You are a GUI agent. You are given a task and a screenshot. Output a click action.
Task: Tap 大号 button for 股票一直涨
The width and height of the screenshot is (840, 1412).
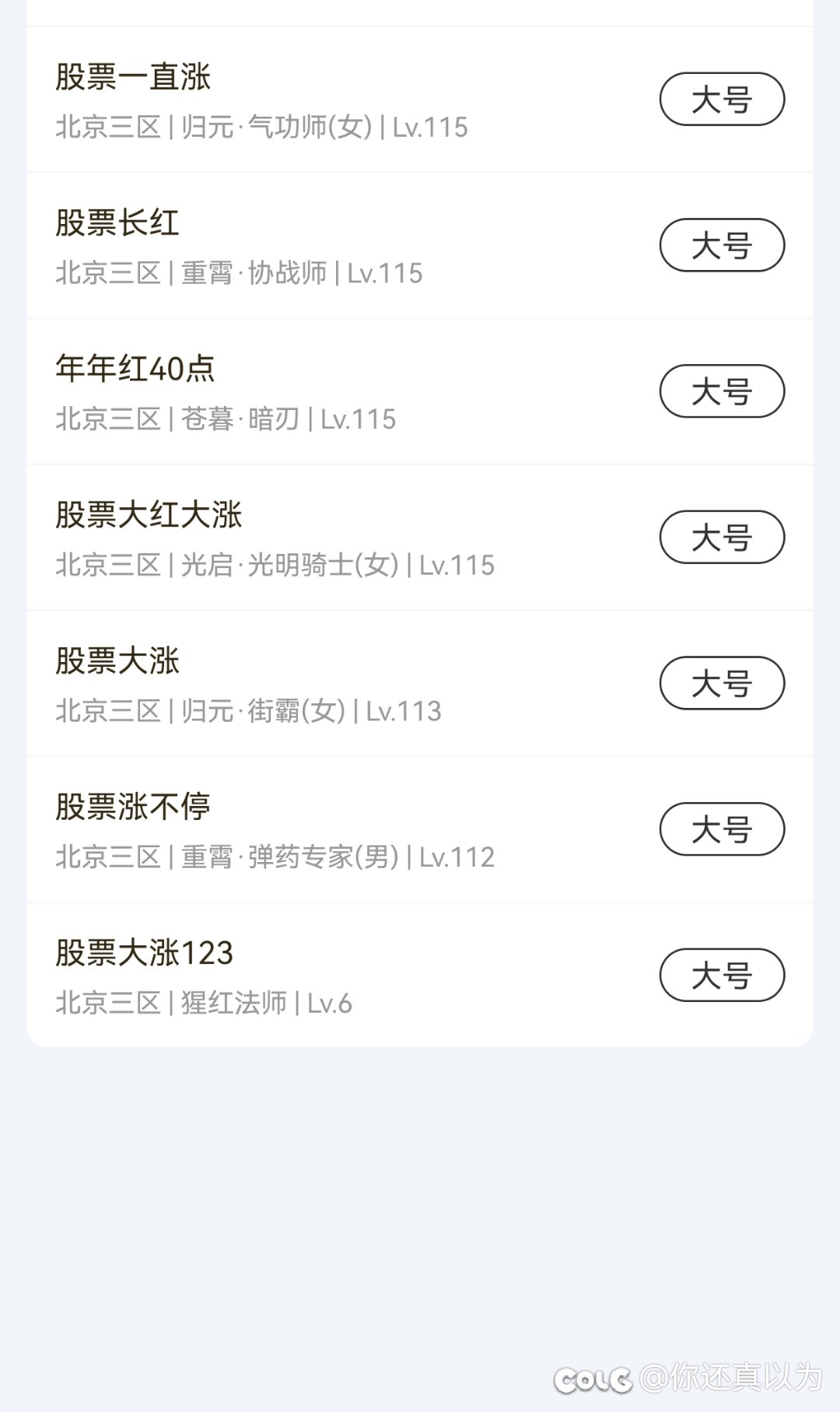tap(722, 100)
